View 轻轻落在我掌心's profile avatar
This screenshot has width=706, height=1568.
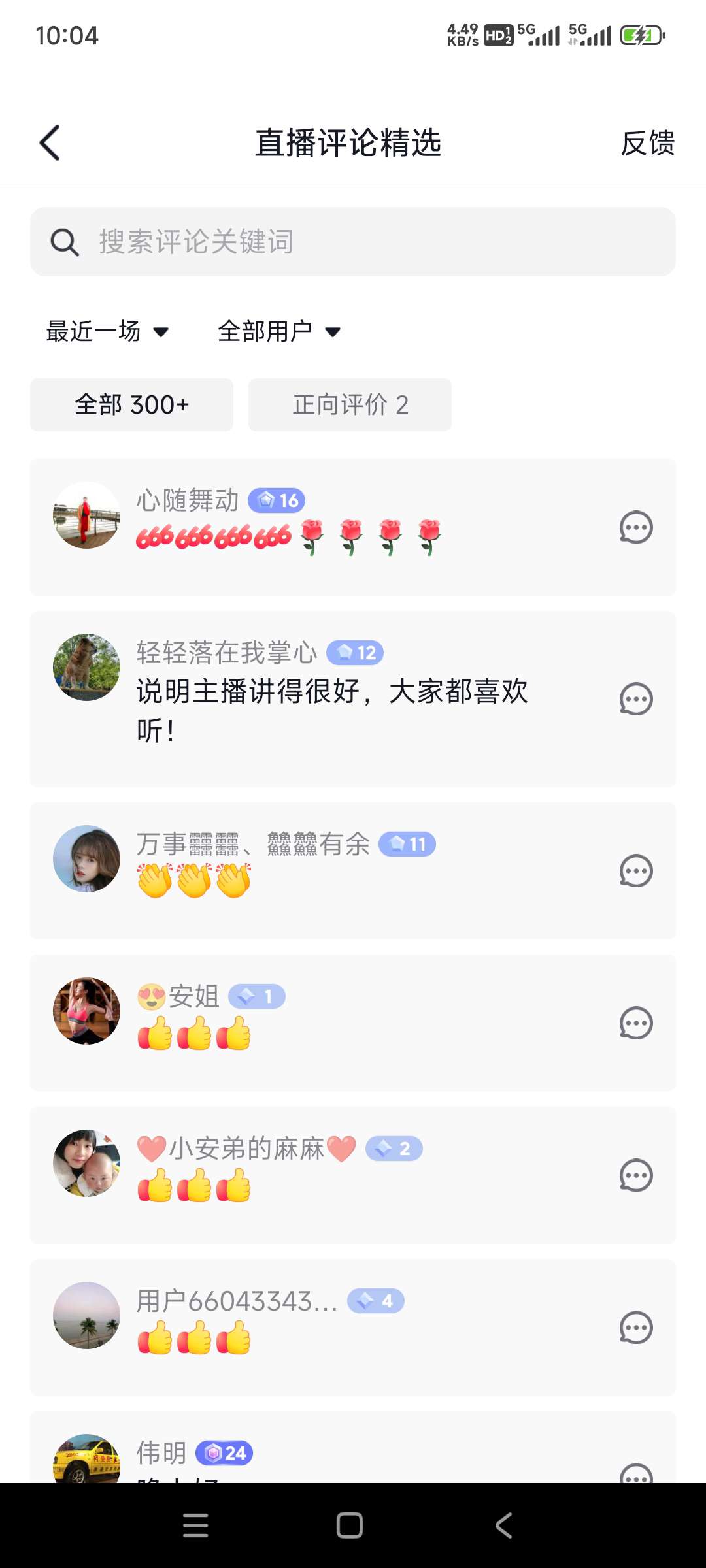pyautogui.click(x=86, y=668)
